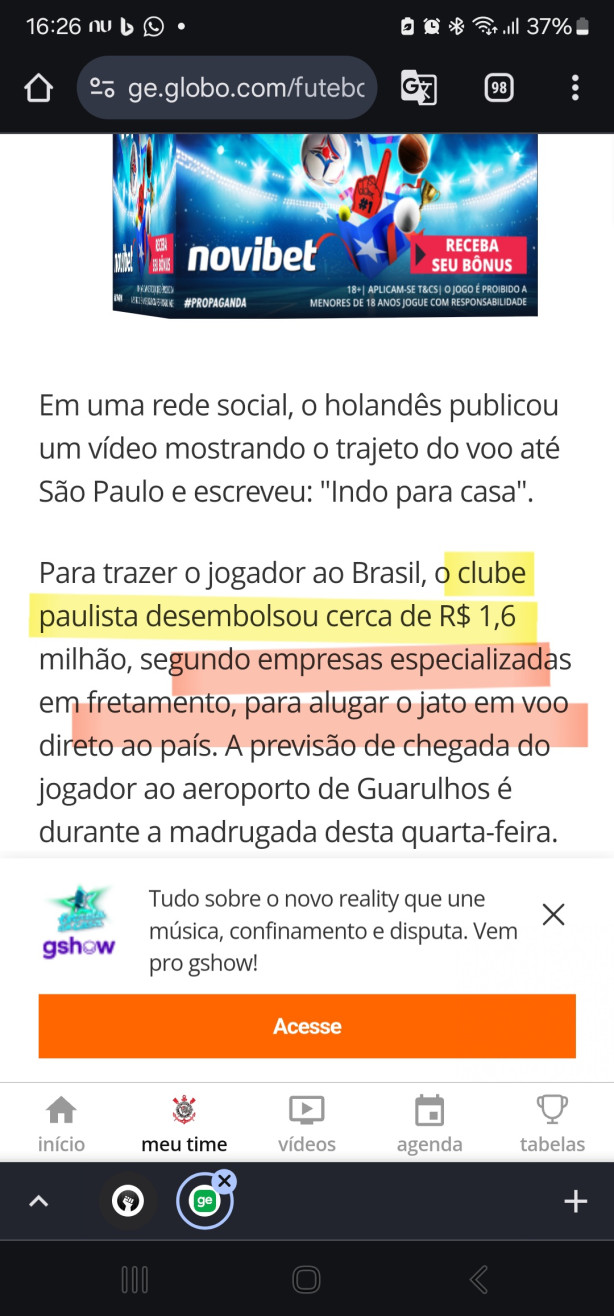Dismiss the gshow promo banner
This screenshot has width=614, height=1316.
click(553, 914)
